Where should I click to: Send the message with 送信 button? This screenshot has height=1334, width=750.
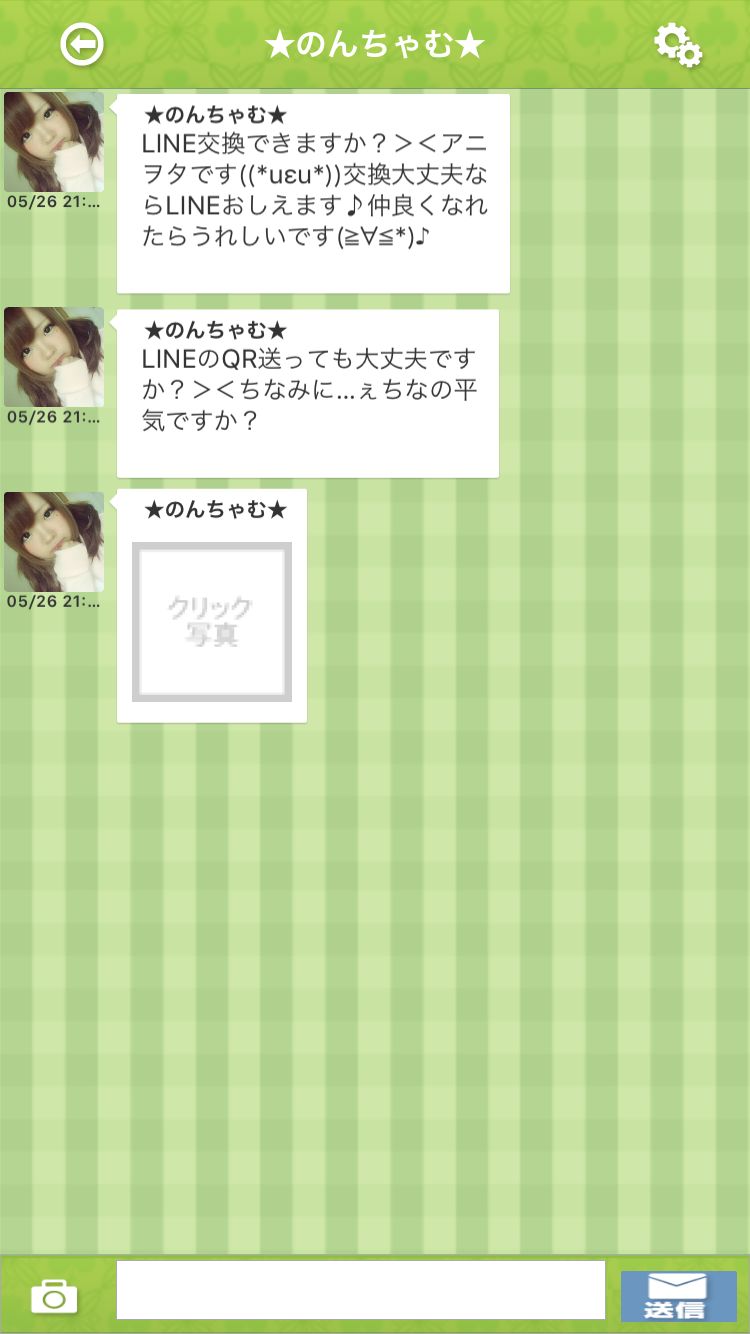[678, 1296]
